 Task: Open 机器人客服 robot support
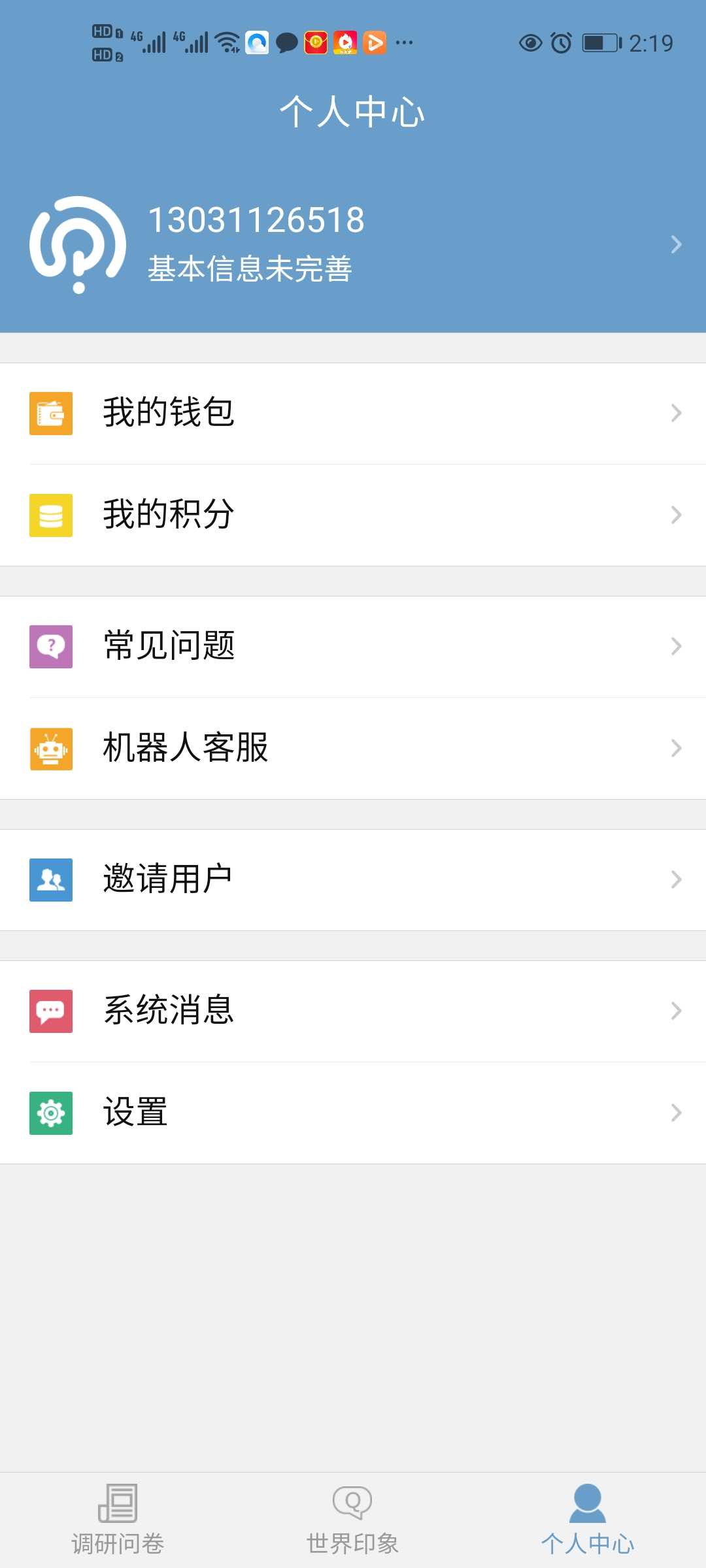point(353,749)
